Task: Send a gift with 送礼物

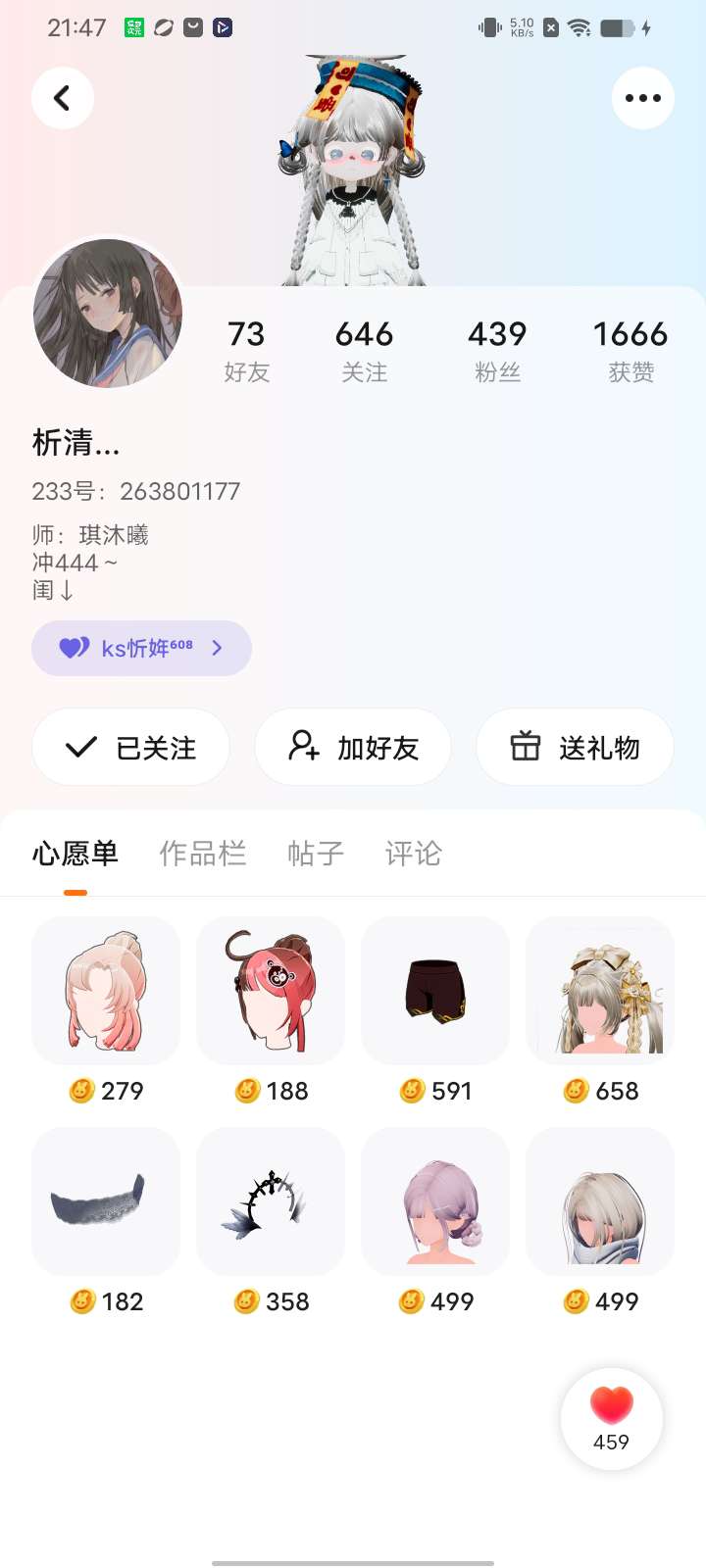Action: [x=575, y=748]
